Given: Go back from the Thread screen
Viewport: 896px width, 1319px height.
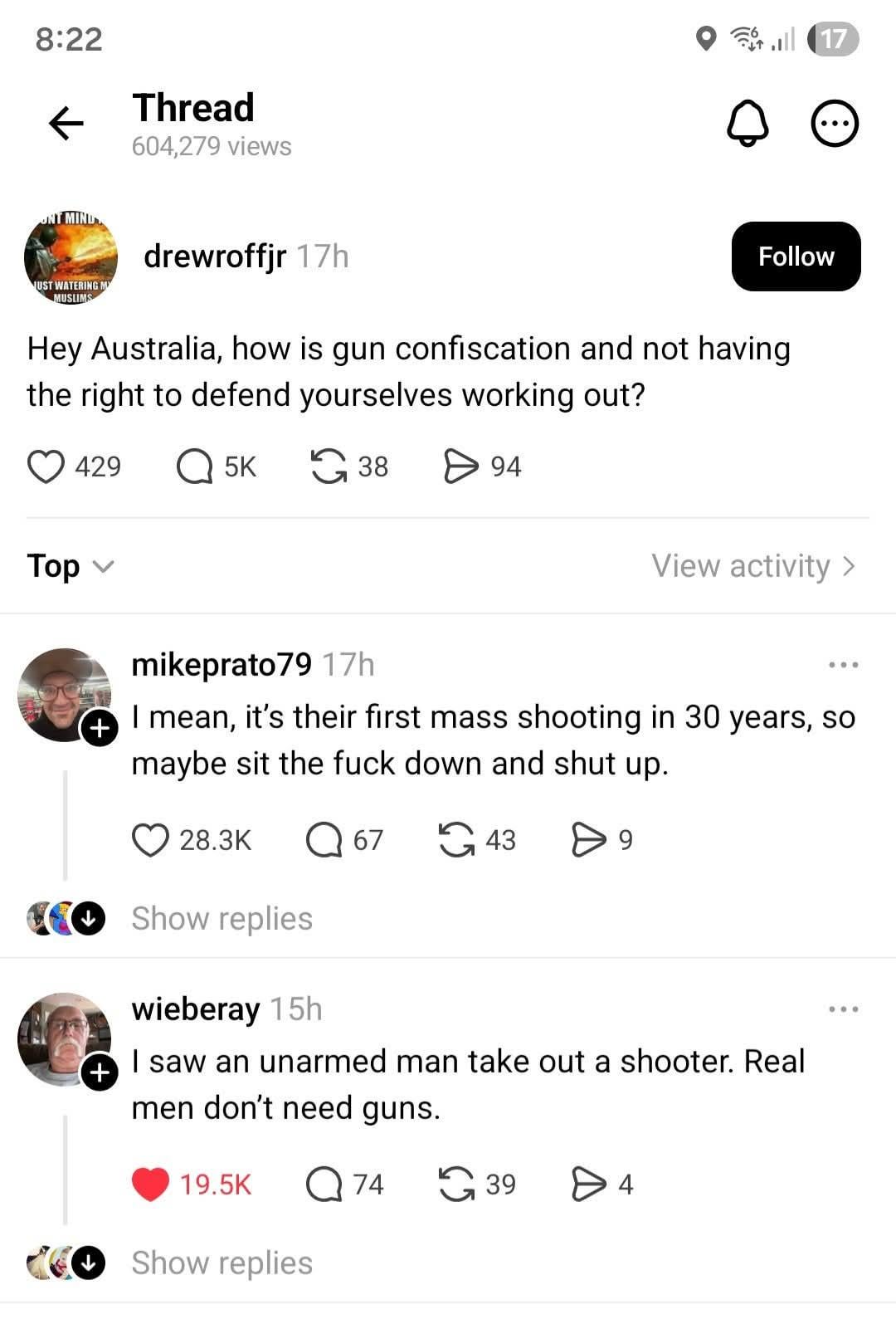Looking at the screenshot, I should coord(66,124).
